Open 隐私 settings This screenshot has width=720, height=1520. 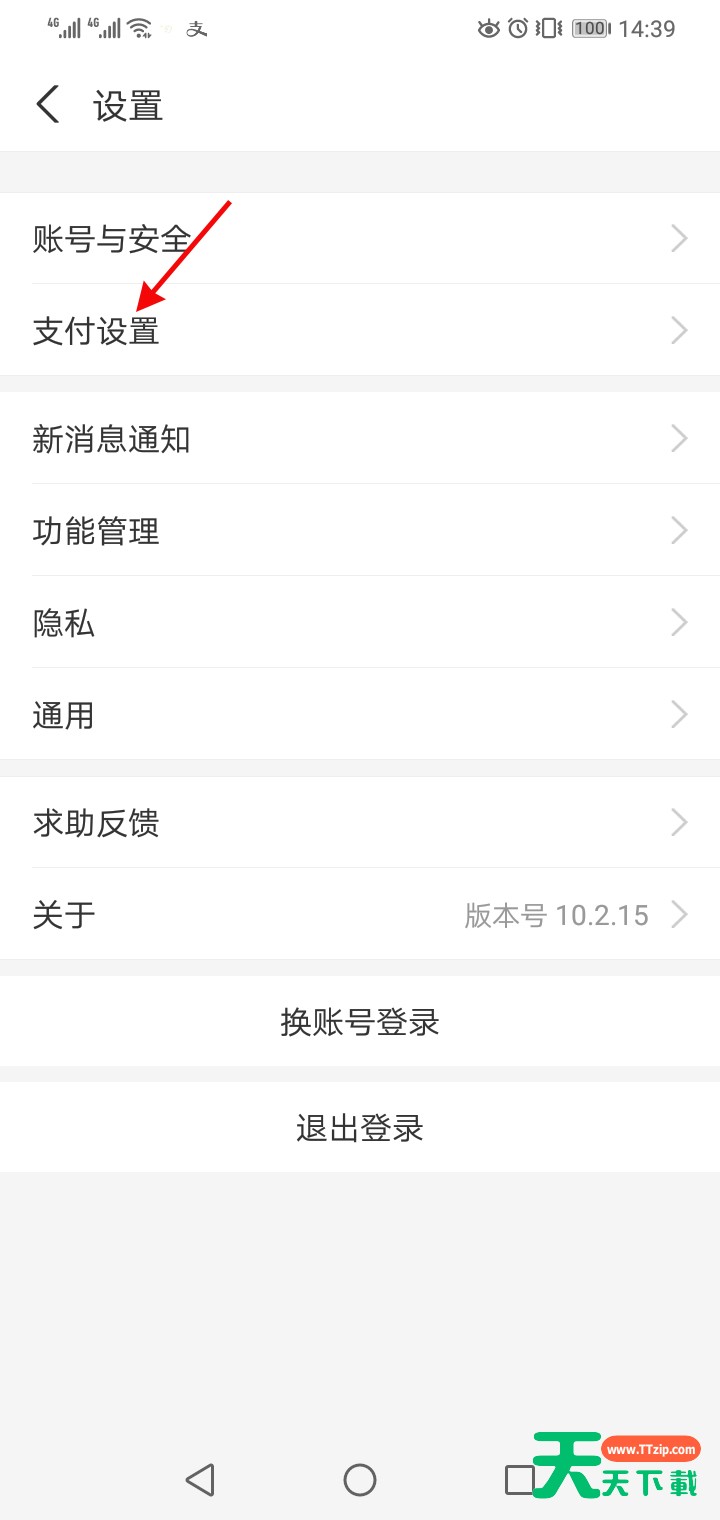point(360,623)
